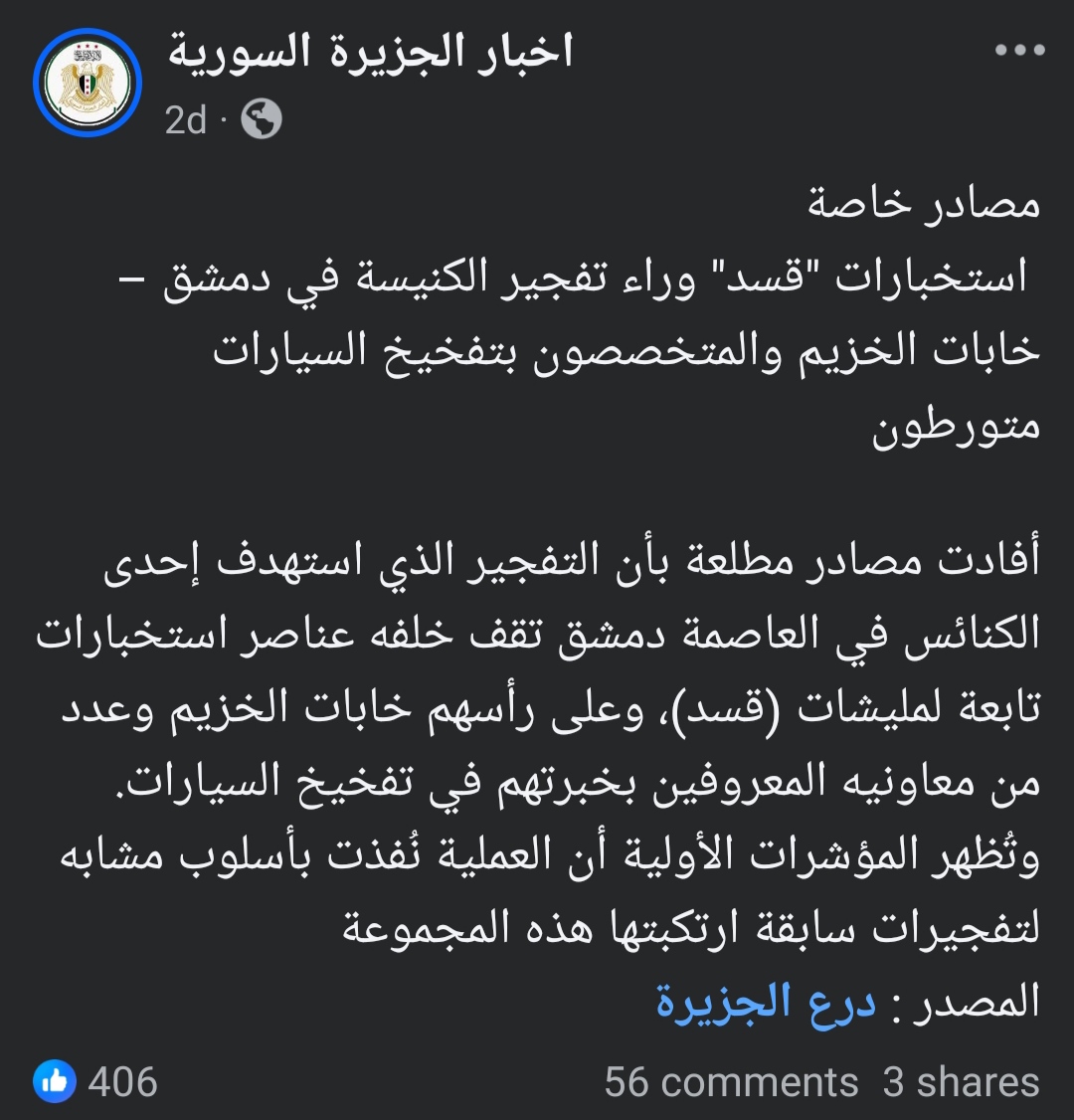View the 406 reactions list

click(x=96, y=1081)
